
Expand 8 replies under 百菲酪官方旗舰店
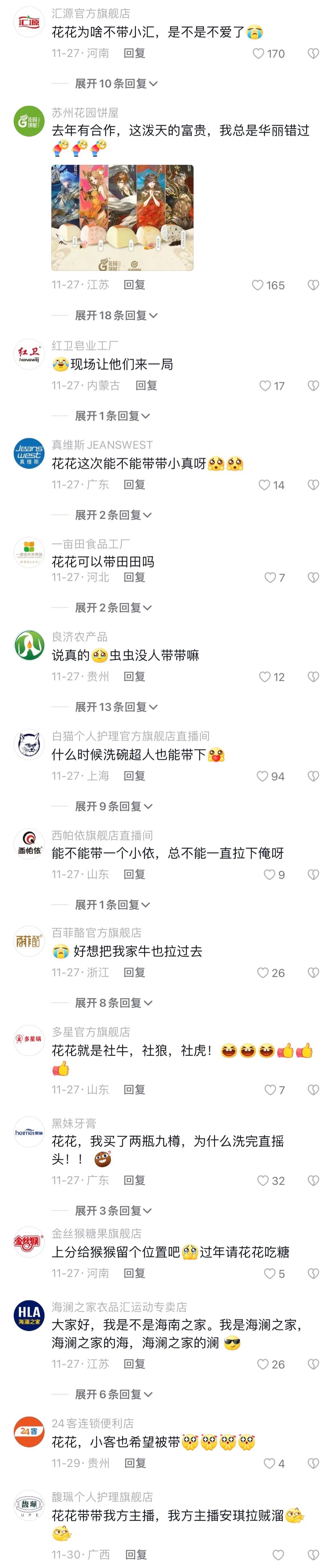(x=113, y=1003)
